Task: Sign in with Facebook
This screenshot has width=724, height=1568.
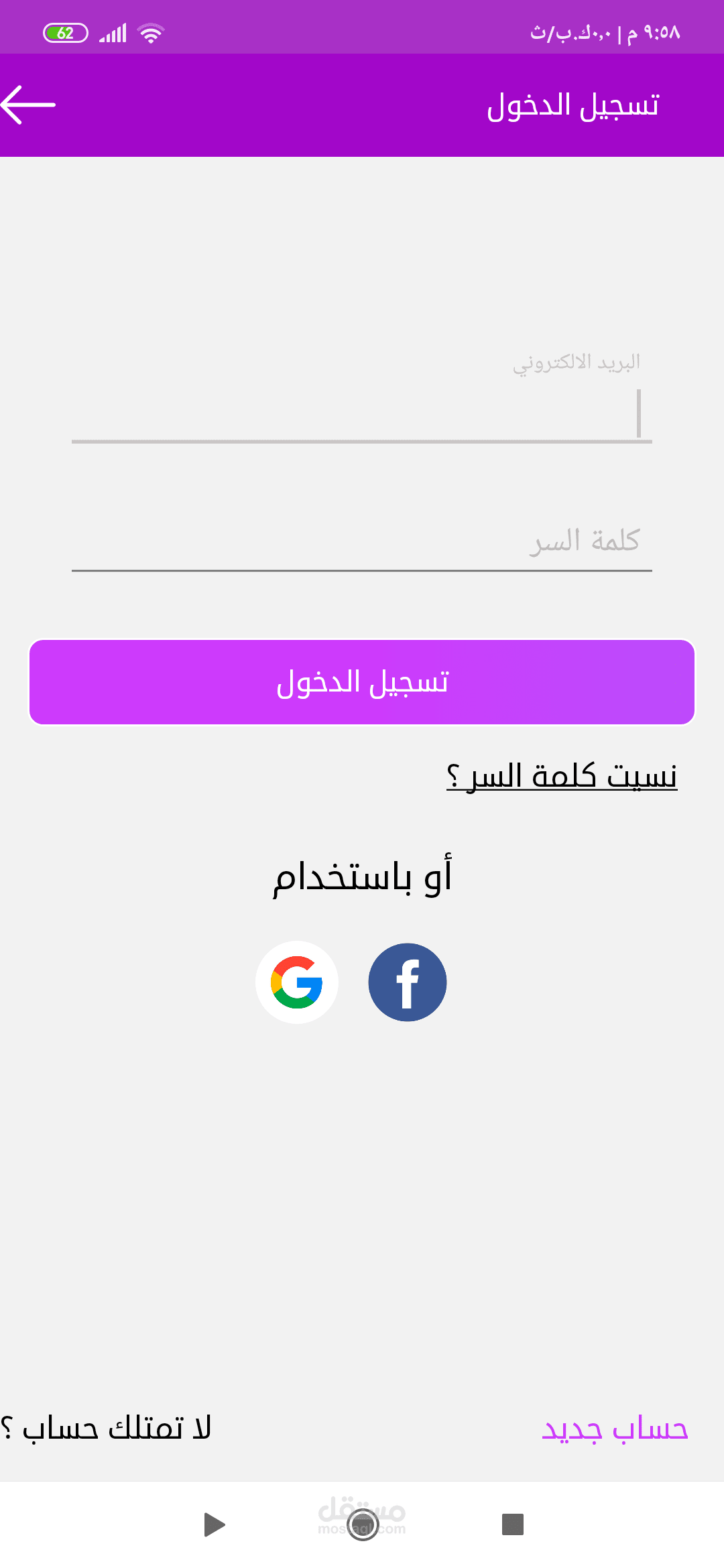Action: (x=408, y=982)
